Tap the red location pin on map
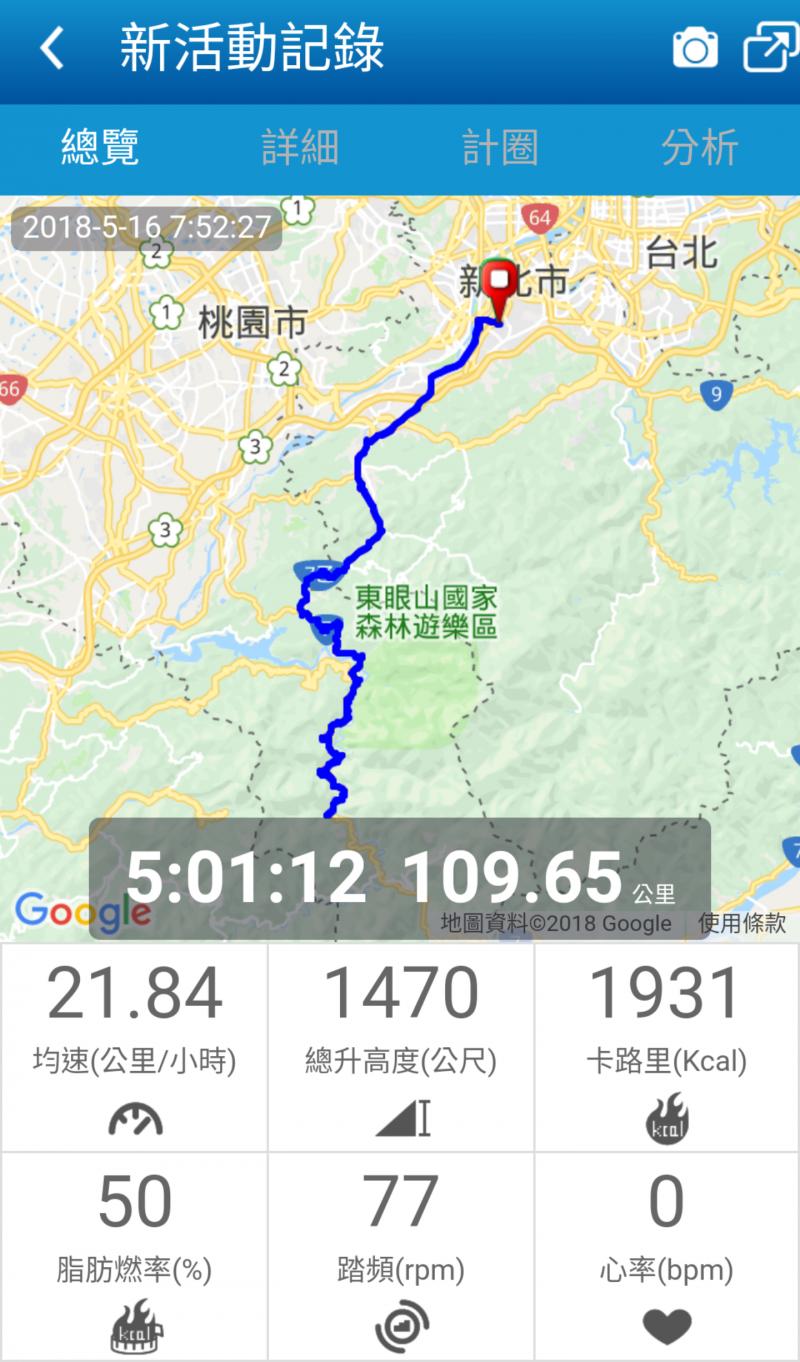Image resolution: width=800 pixels, height=1362 pixels. [x=498, y=284]
